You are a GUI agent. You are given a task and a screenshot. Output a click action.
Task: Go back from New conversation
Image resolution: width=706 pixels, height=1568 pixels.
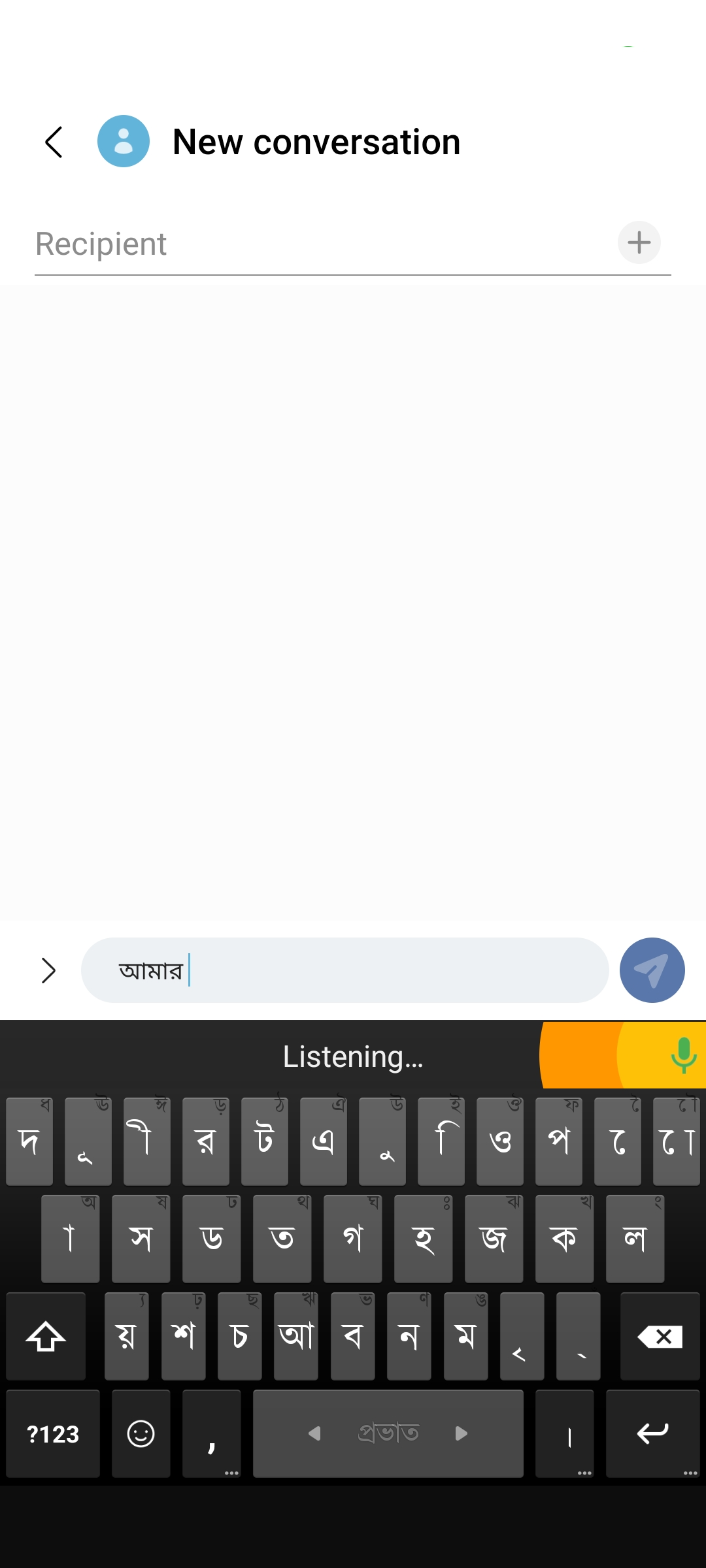tap(54, 142)
